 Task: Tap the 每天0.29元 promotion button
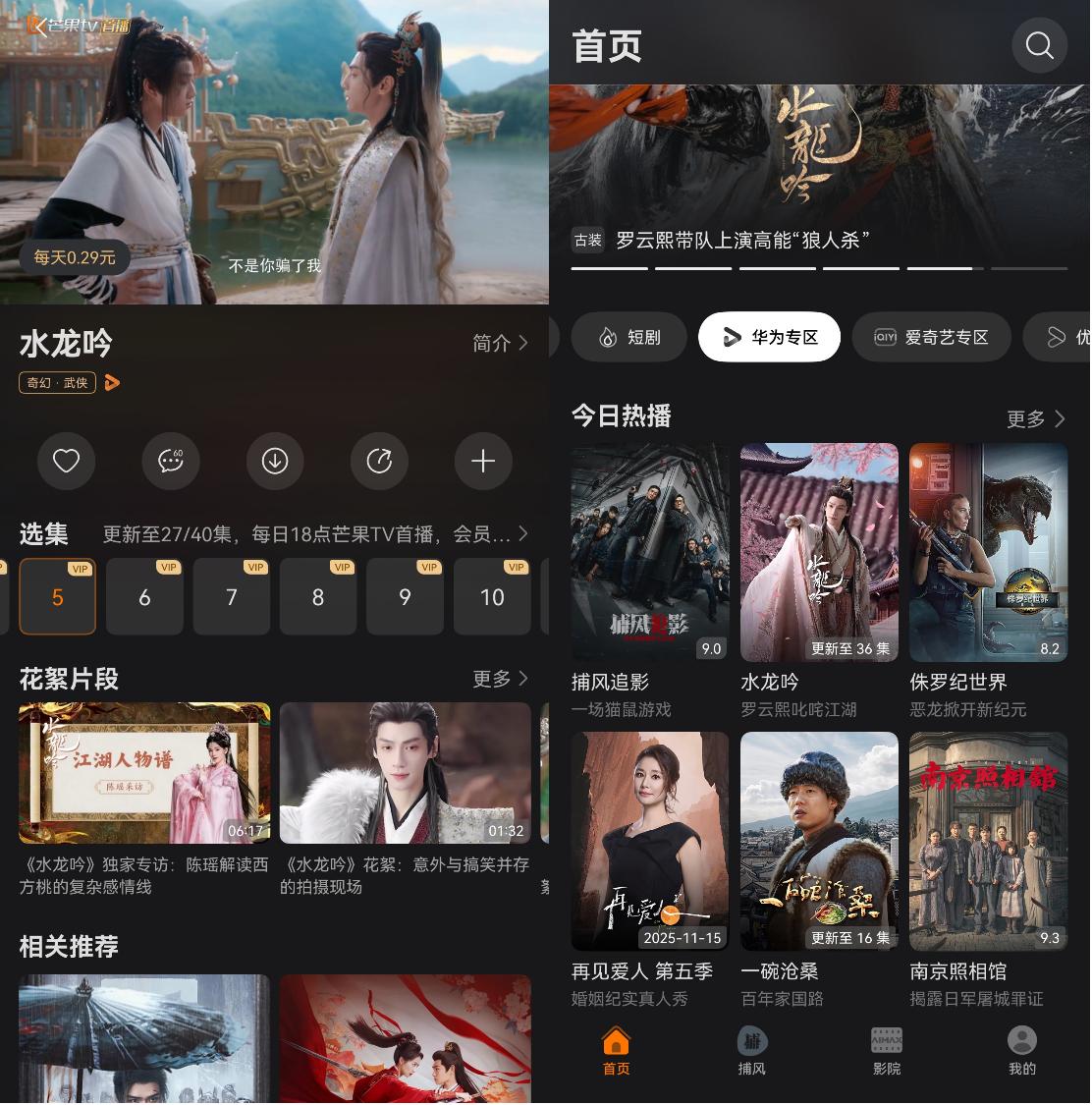[x=76, y=257]
